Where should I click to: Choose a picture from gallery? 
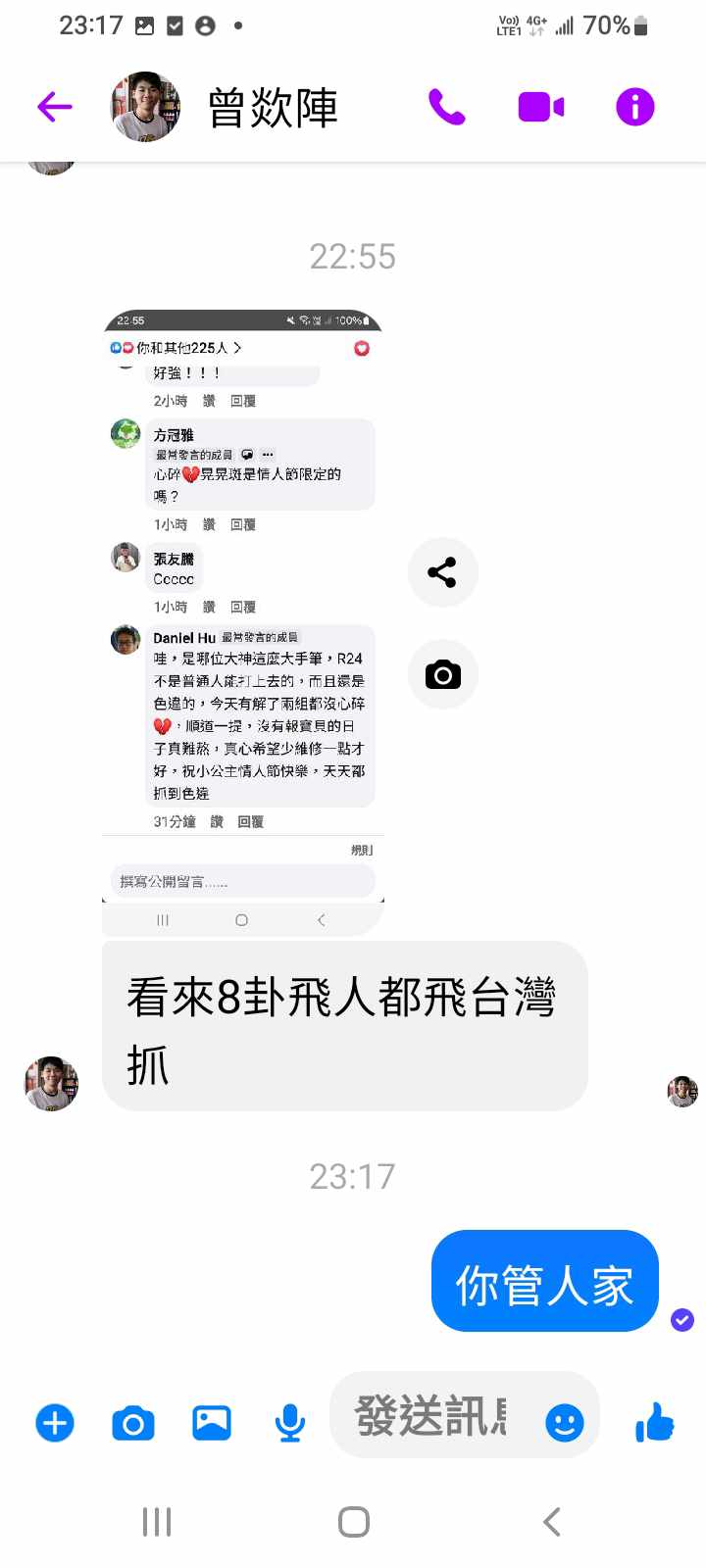212,1423
